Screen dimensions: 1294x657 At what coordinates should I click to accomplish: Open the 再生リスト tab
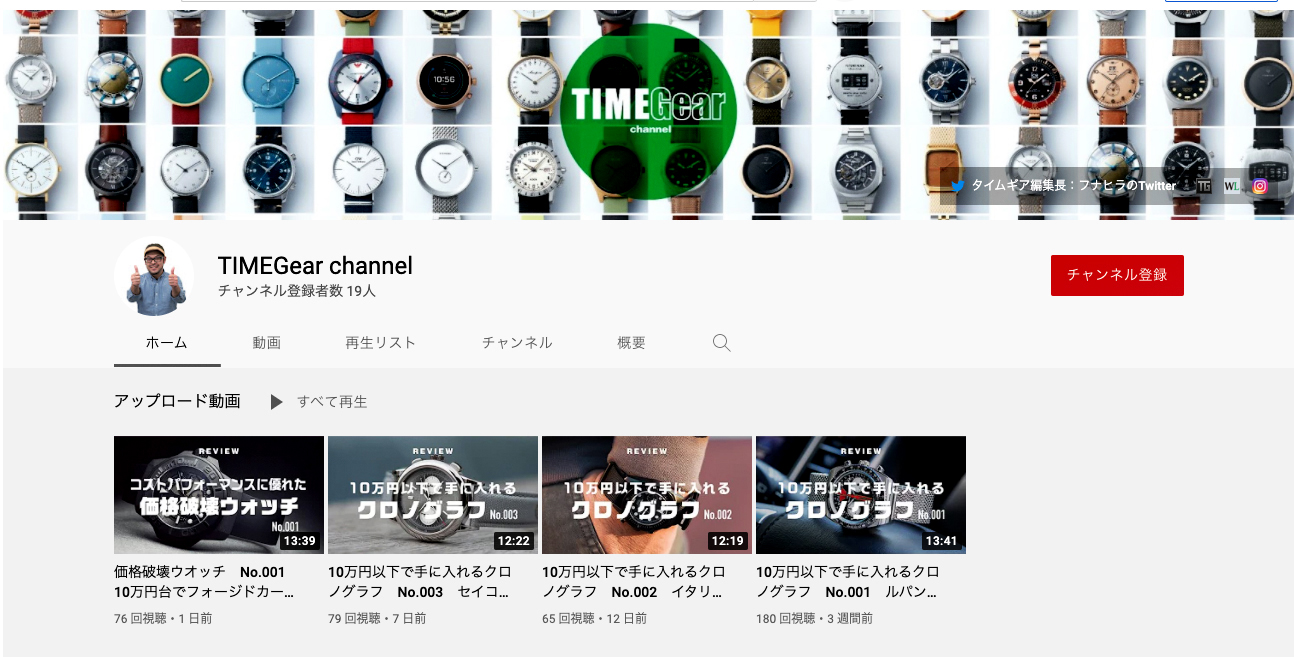(x=380, y=342)
